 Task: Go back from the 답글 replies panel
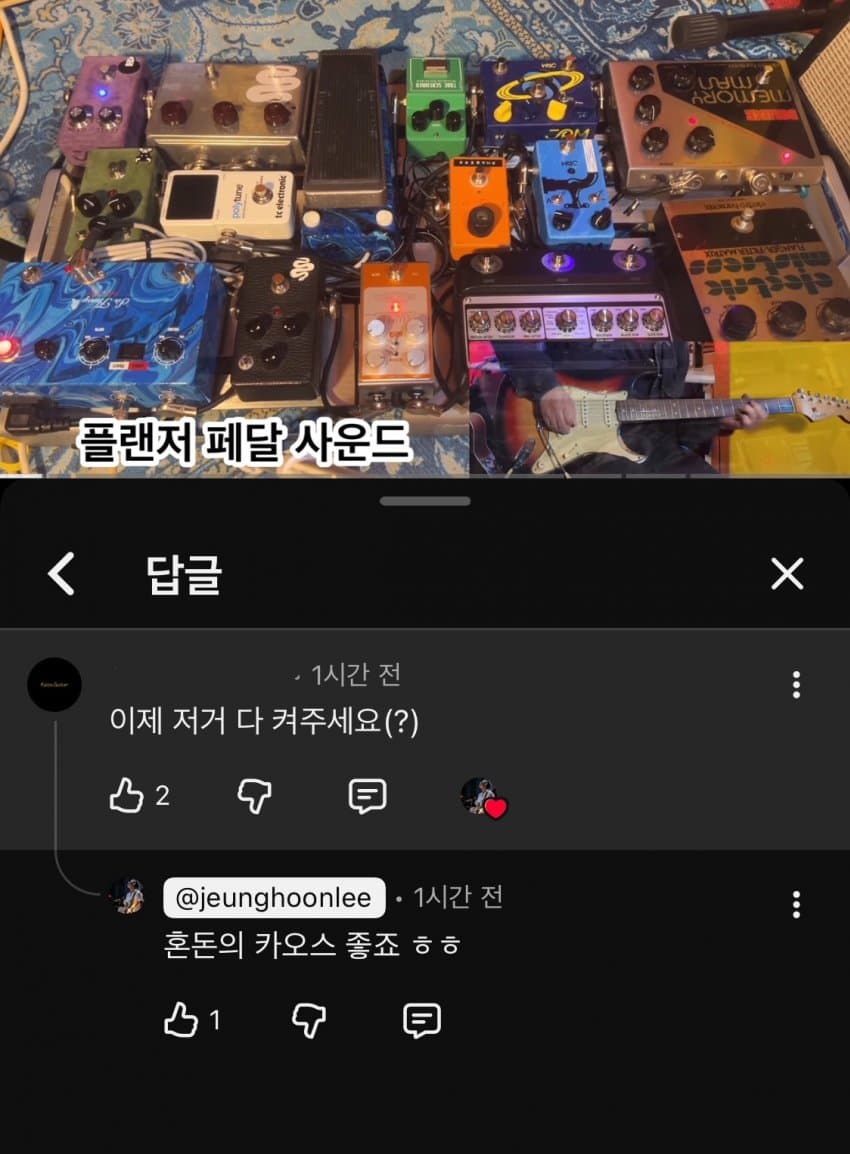(x=62, y=574)
